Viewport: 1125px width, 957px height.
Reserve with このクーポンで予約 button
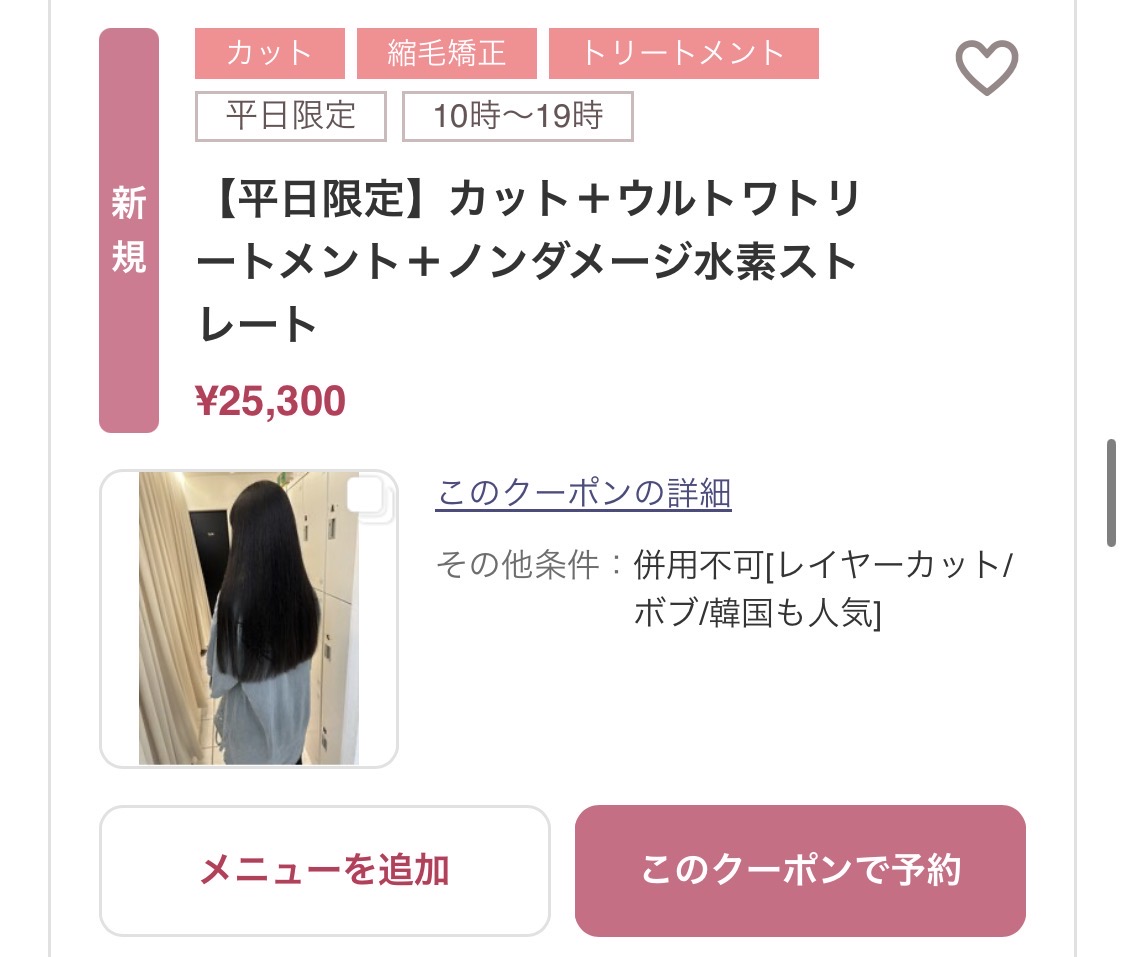800,870
